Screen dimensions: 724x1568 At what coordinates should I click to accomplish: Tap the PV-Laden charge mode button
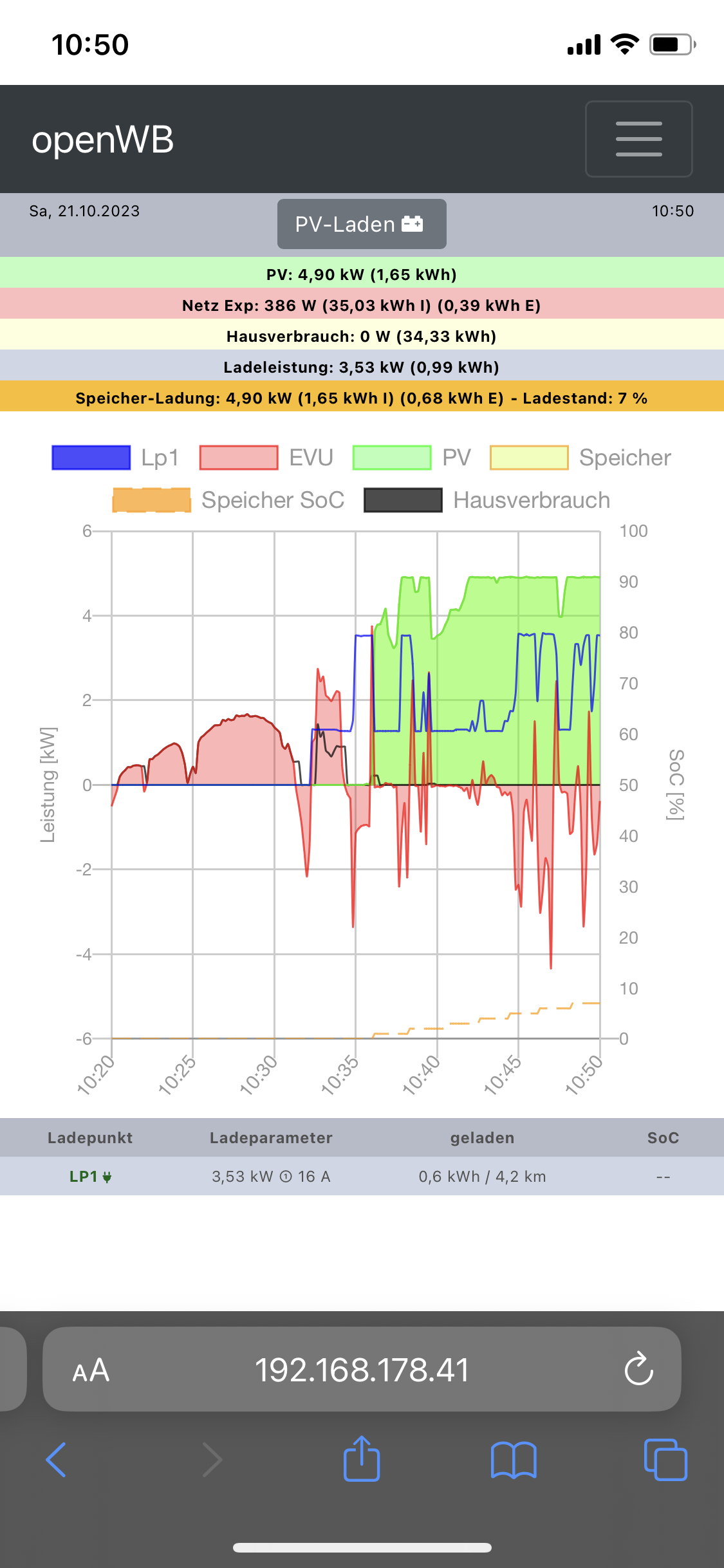click(362, 224)
